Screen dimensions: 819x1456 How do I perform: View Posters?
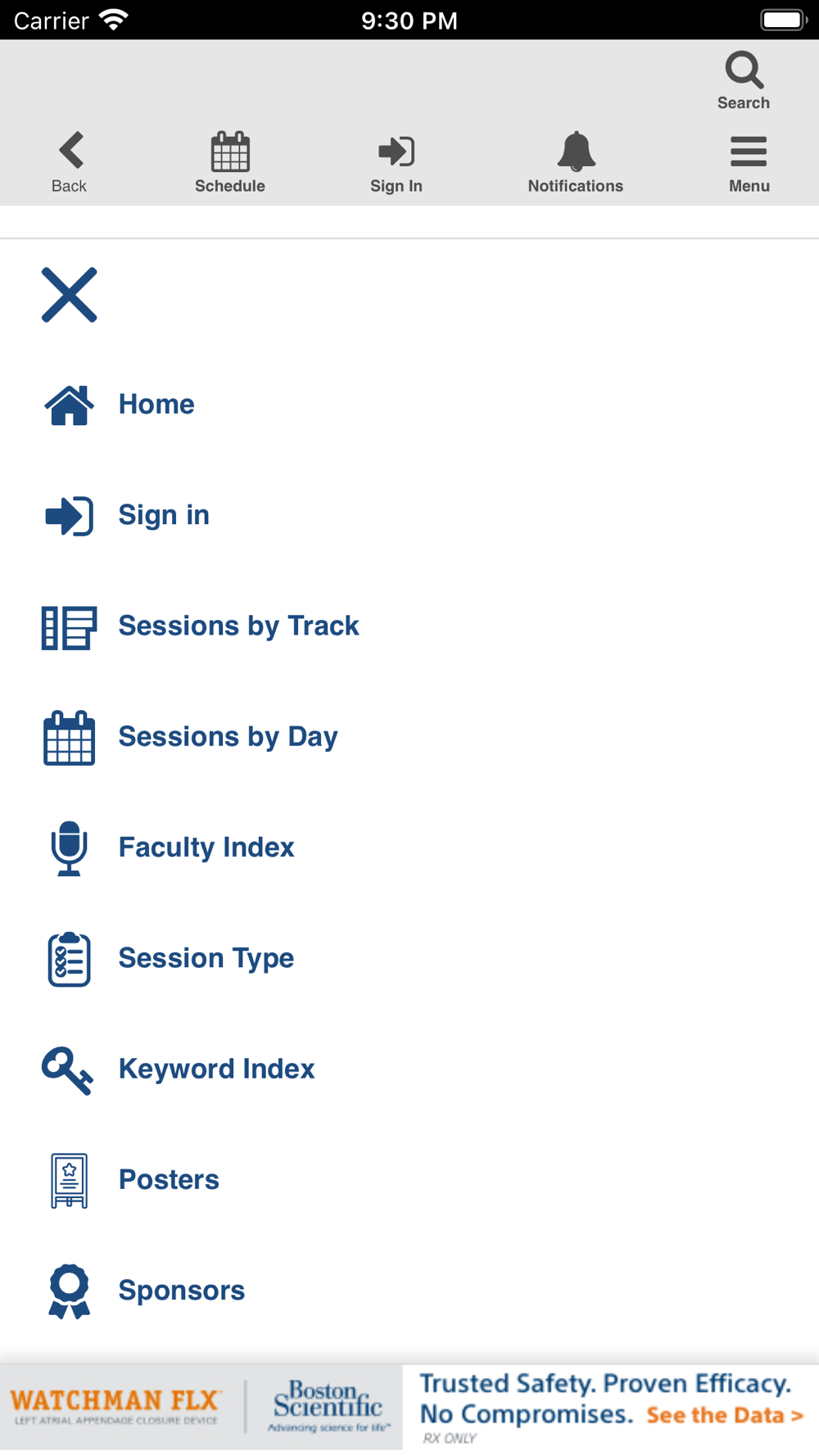tap(409, 1180)
